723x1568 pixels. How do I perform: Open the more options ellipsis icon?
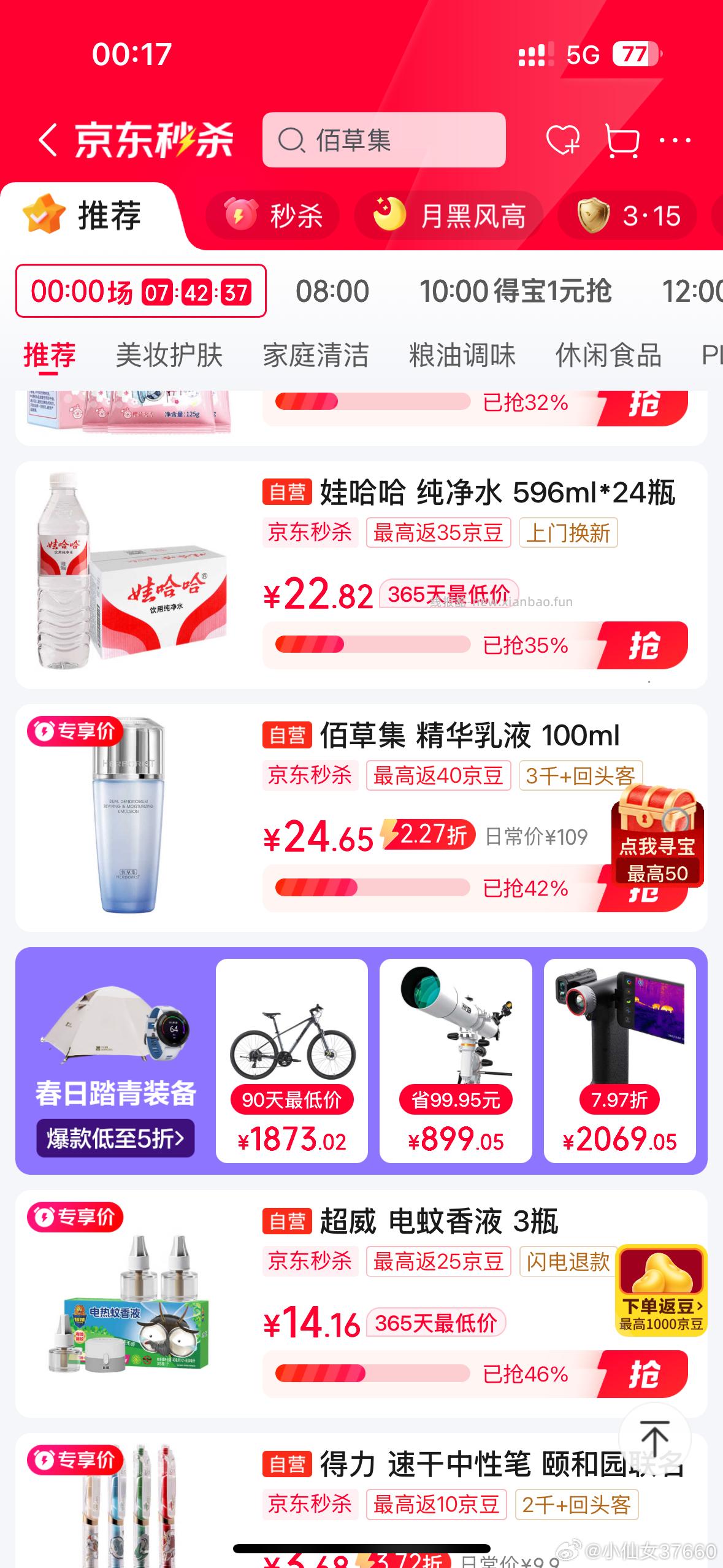[675, 140]
